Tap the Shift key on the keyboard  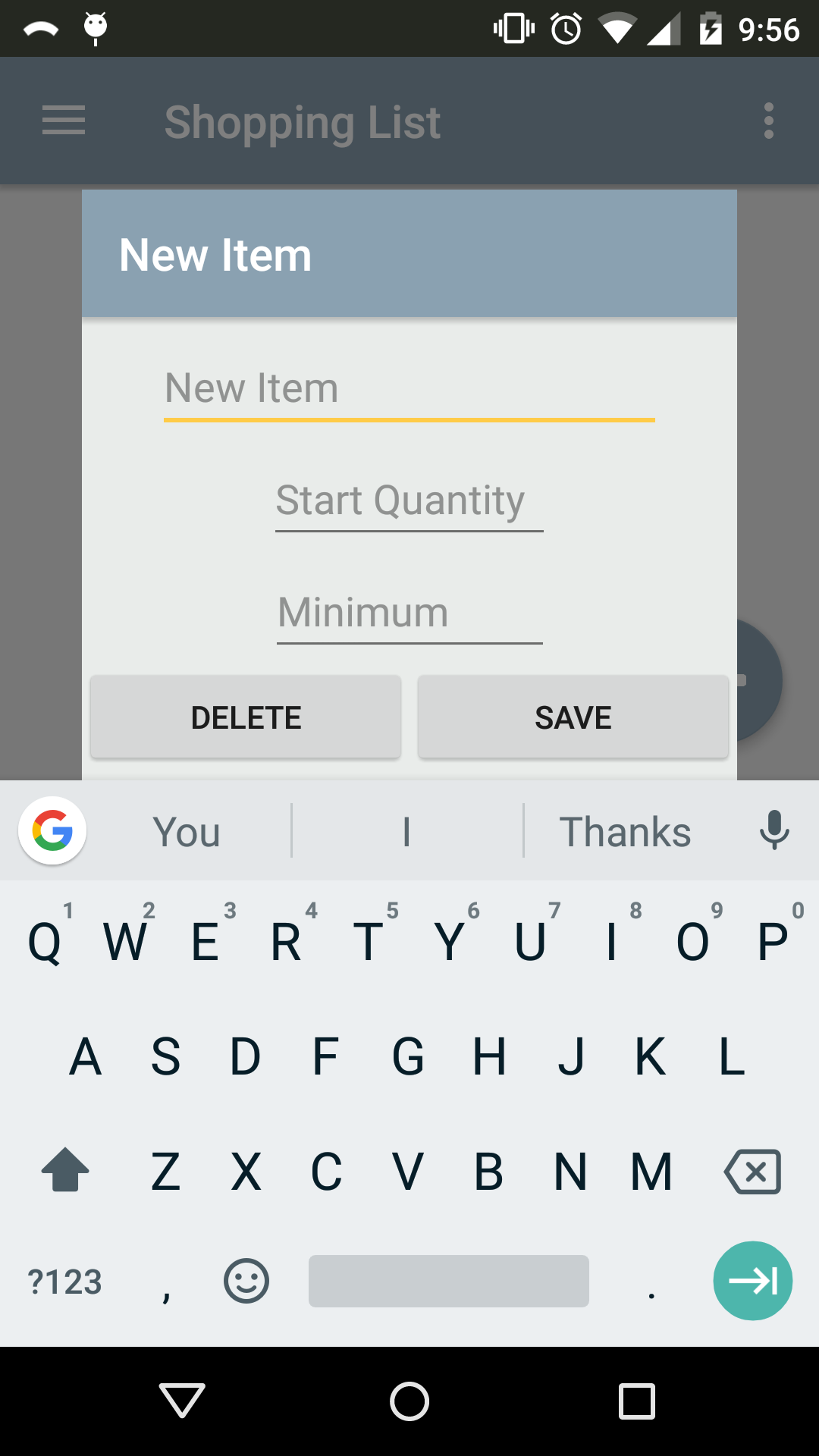[64, 1170]
